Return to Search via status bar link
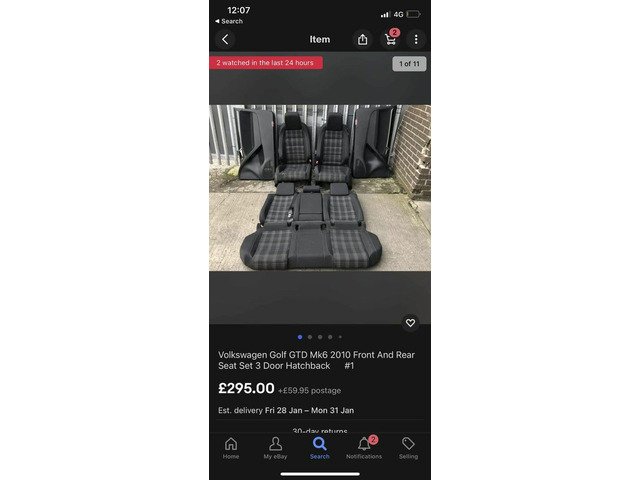 [229, 21]
